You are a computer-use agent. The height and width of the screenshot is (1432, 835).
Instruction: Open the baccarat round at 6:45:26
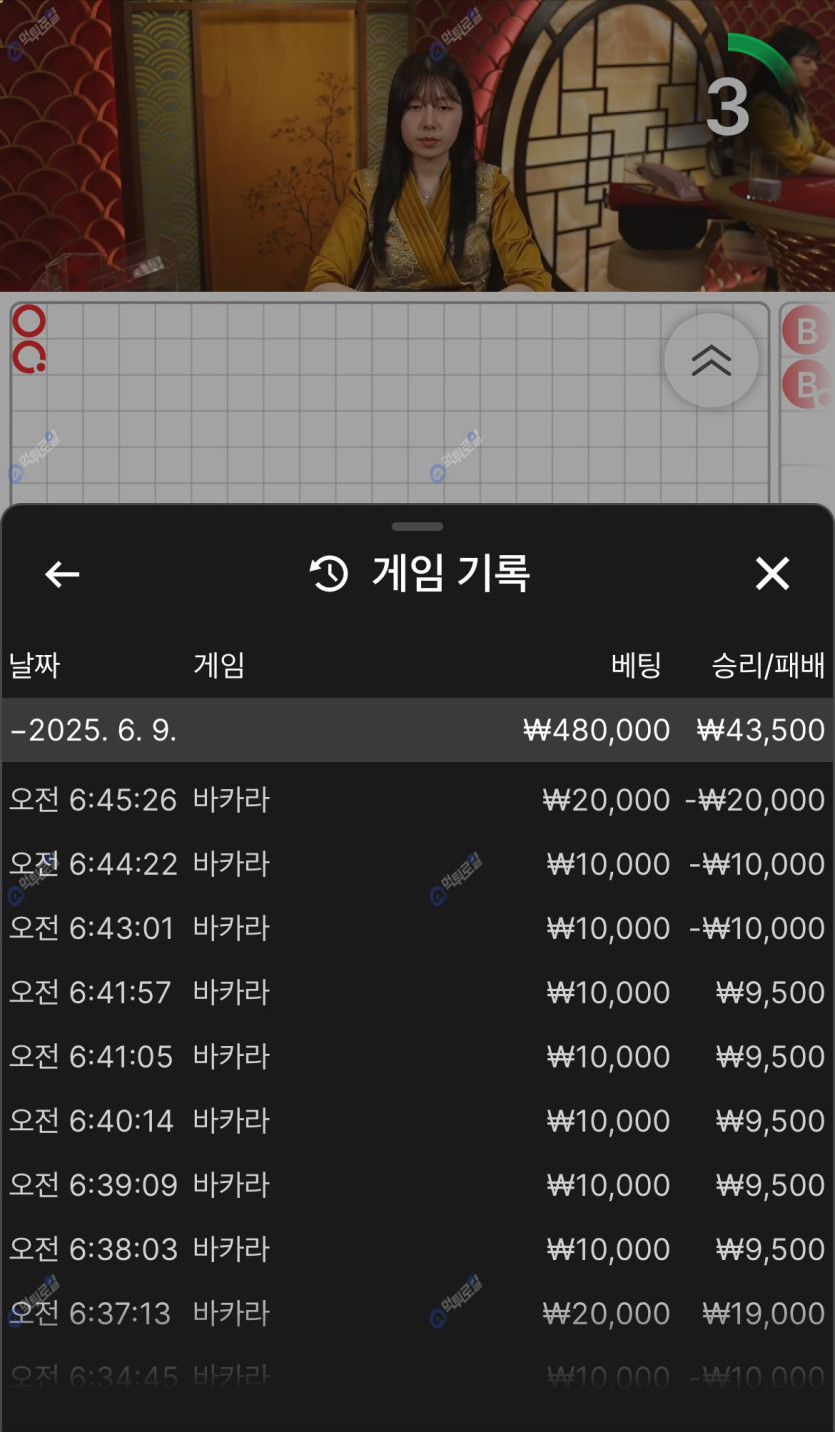pyautogui.click(x=417, y=800)
